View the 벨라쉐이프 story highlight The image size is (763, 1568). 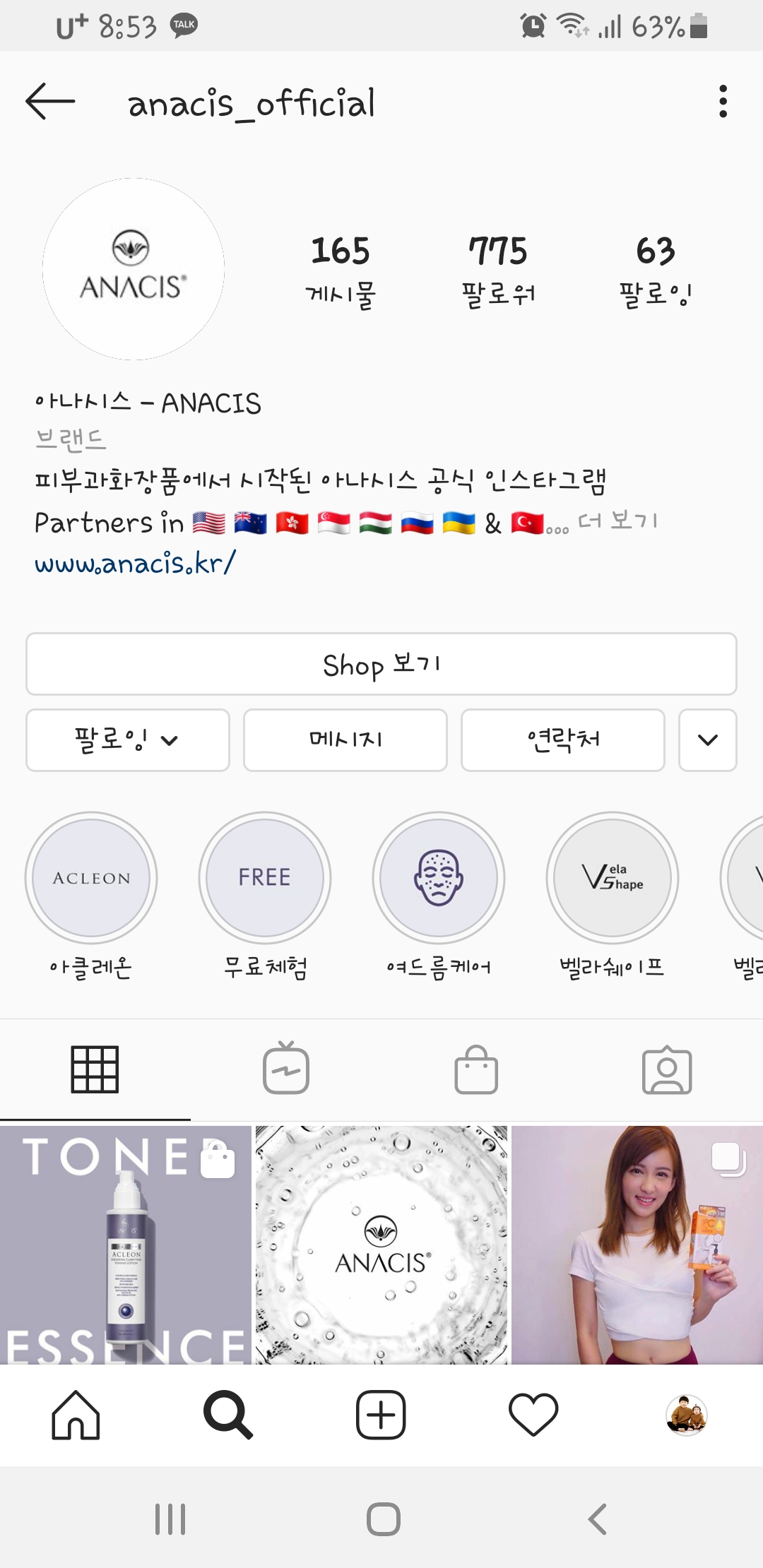(x=613, y=878)
